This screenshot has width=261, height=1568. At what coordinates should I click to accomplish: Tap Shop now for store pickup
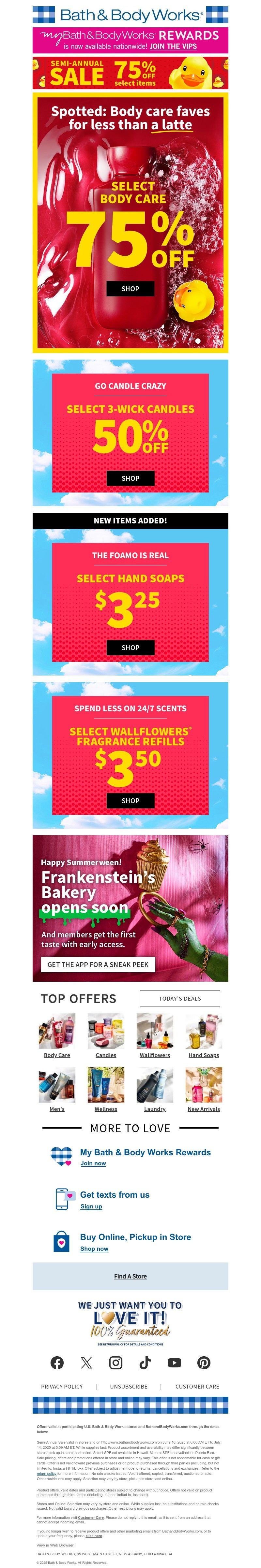tap(95, 1248)
